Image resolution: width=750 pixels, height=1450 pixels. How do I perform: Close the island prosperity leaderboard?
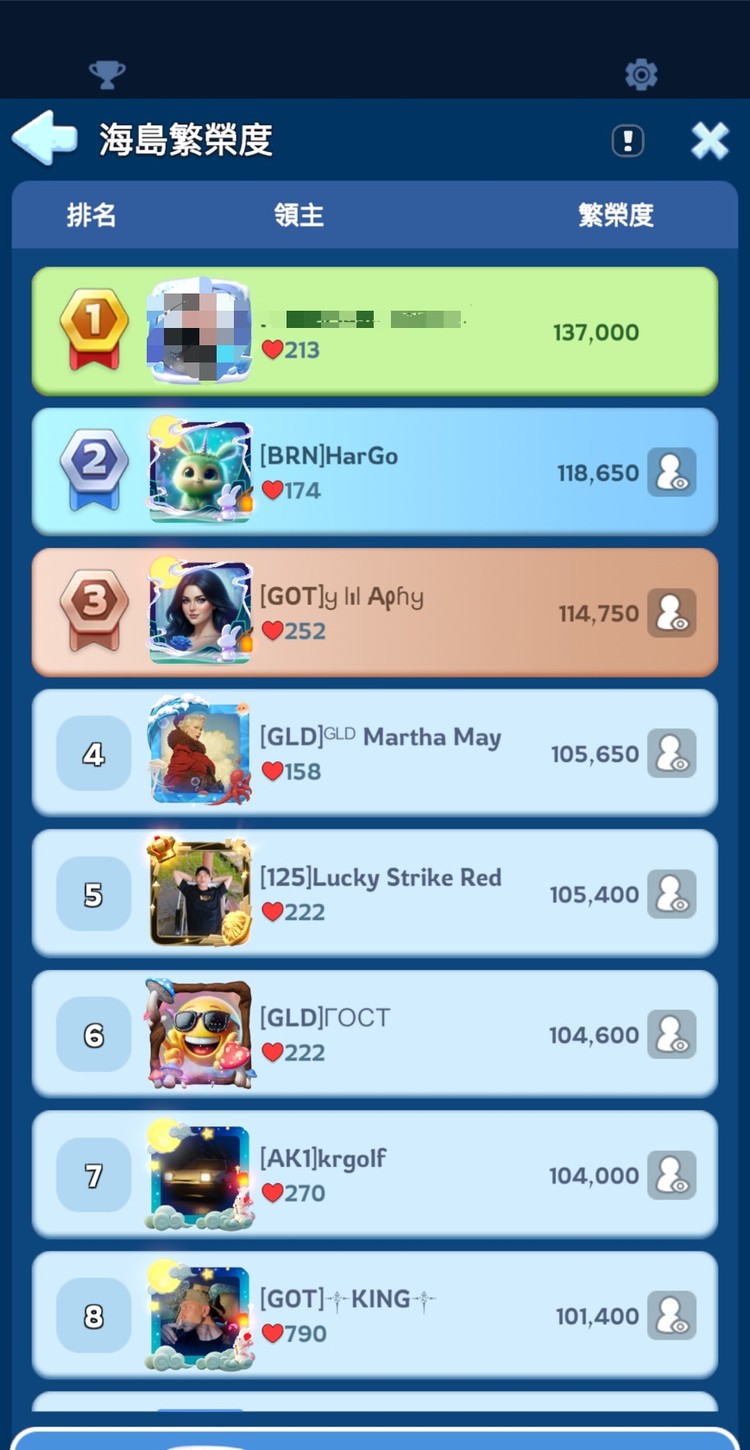tap(709, 140)
